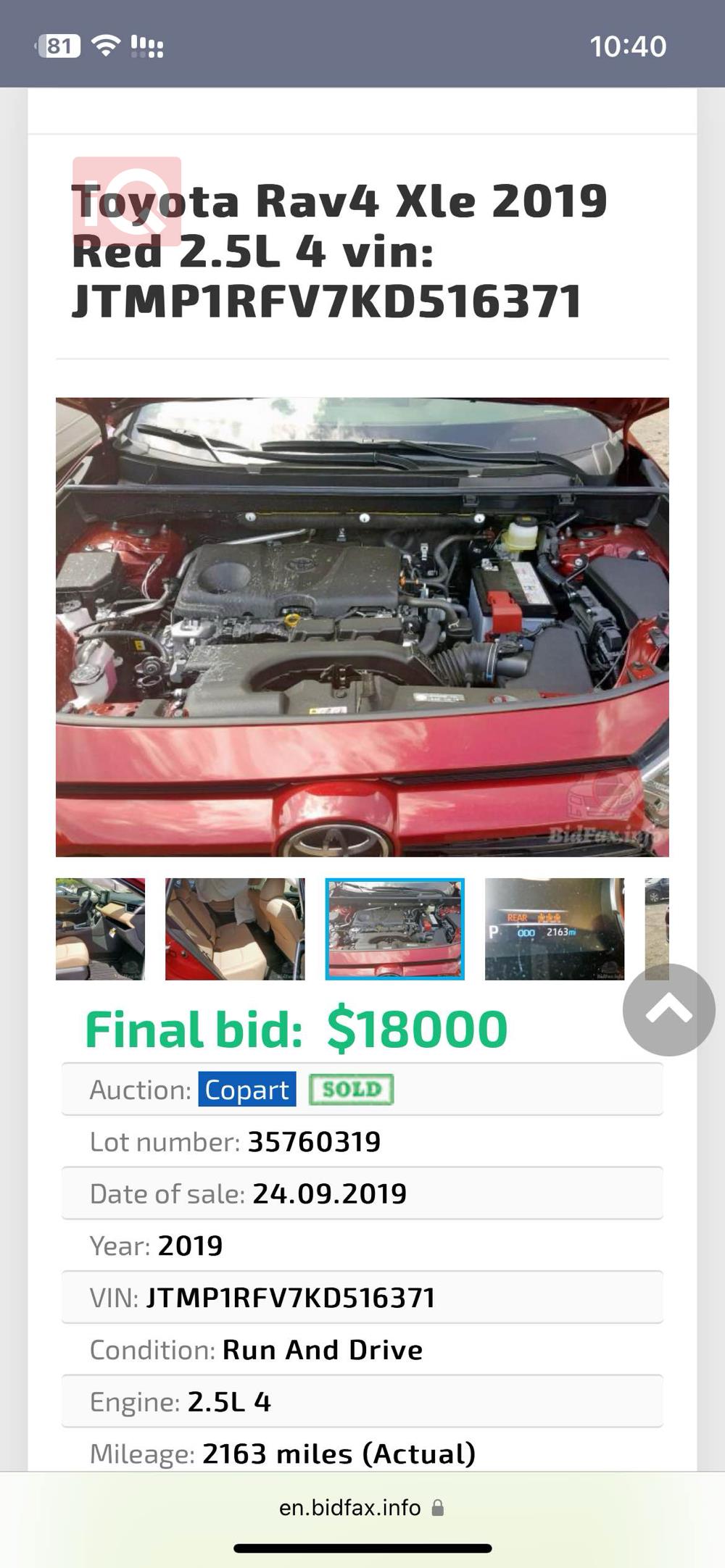Open the Copart auction link
Viewport: 725px width, 1568px height.
(246, 1089)
